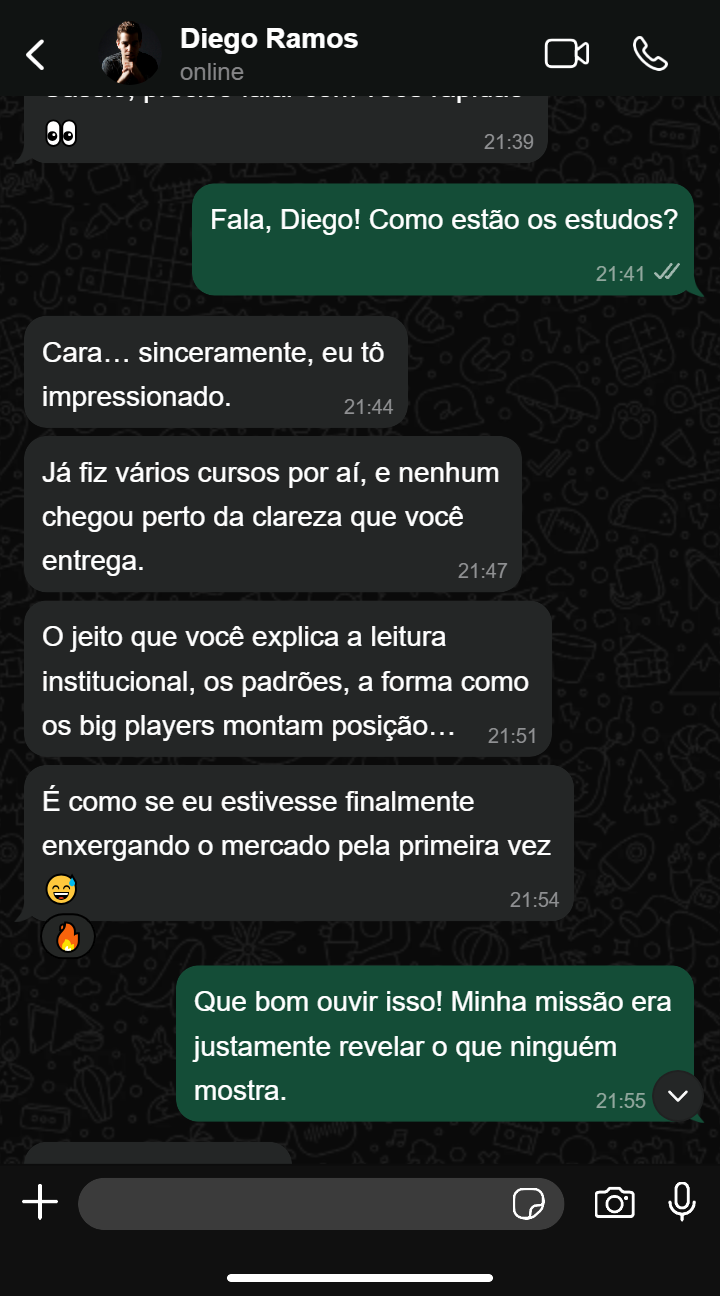The height and width of the screenshot is (1296, 720).
Task: Go back to the chat list
Action: (x=36, y=54)
